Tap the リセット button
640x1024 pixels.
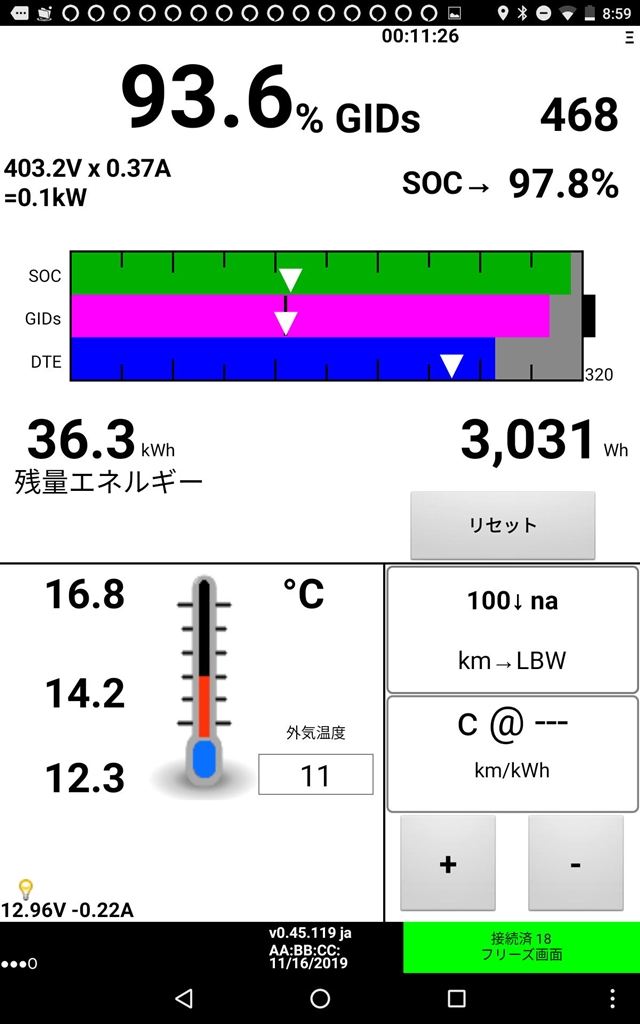(502, 525)
